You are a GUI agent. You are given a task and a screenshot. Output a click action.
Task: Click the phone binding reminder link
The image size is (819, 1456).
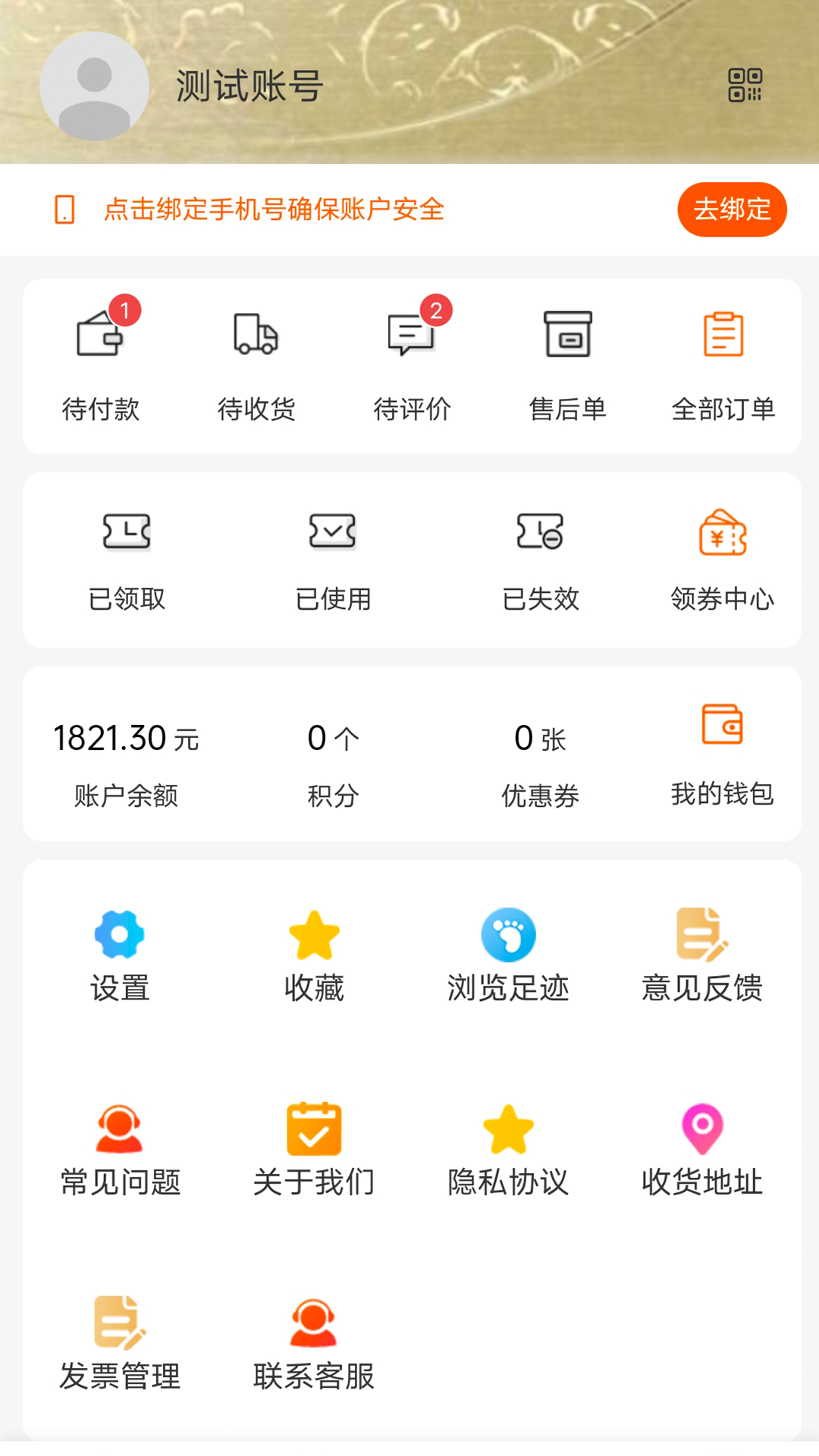(275, 209)
